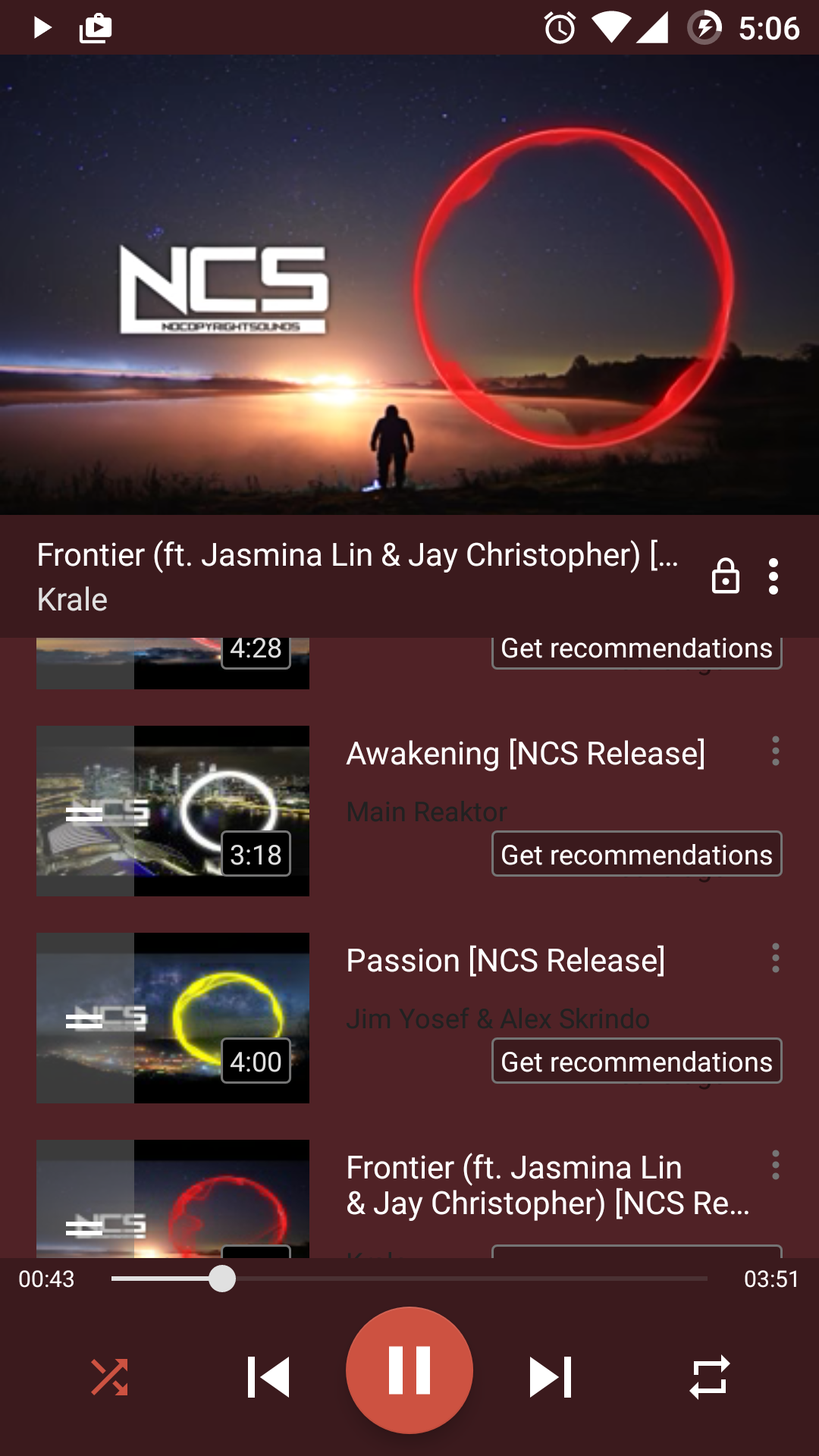Open options for Awakening [NCS Release]
Viewport: 819px width, 1456px height.
coord(775,752)
